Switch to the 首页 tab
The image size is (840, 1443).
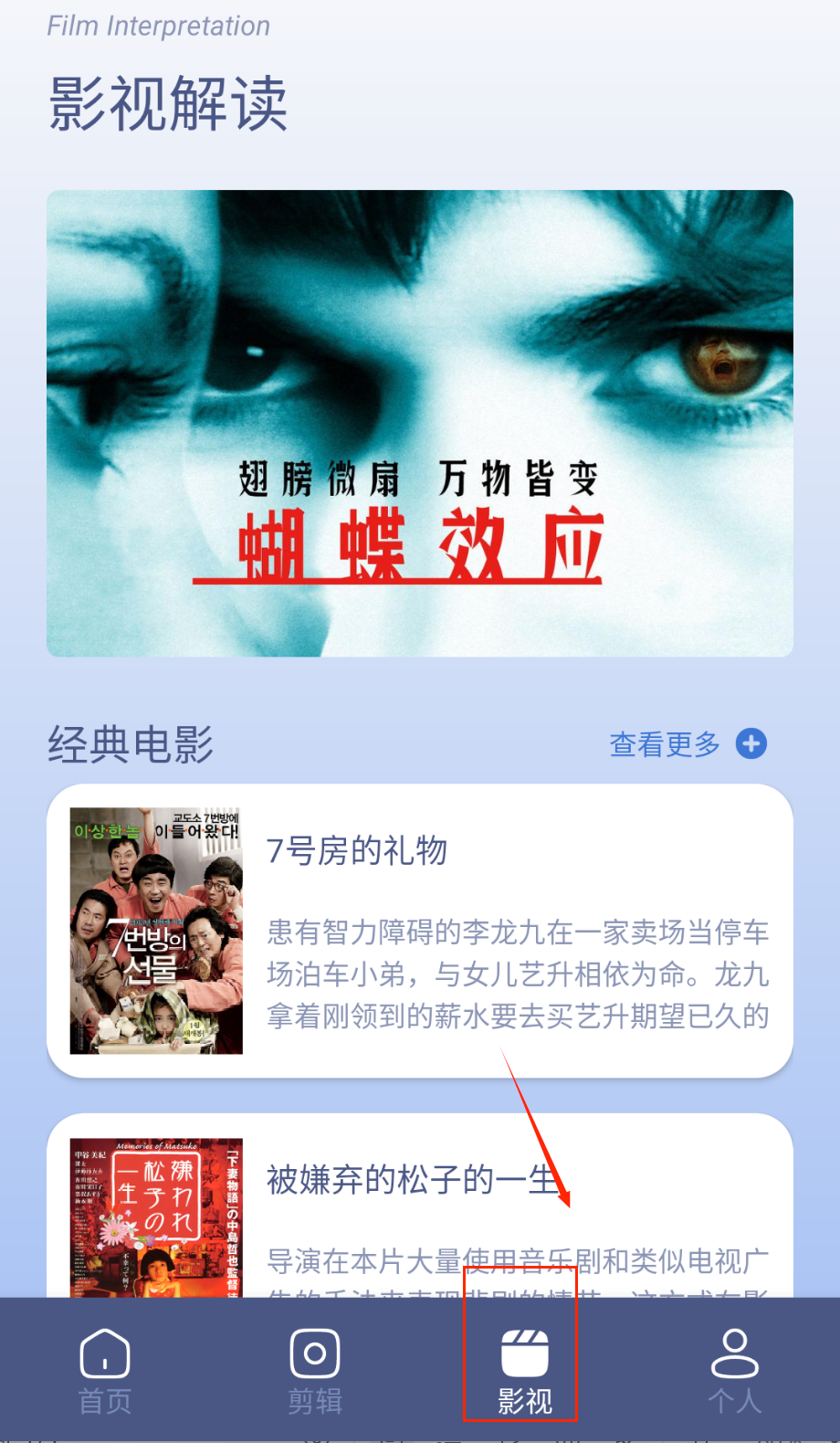105,1370
